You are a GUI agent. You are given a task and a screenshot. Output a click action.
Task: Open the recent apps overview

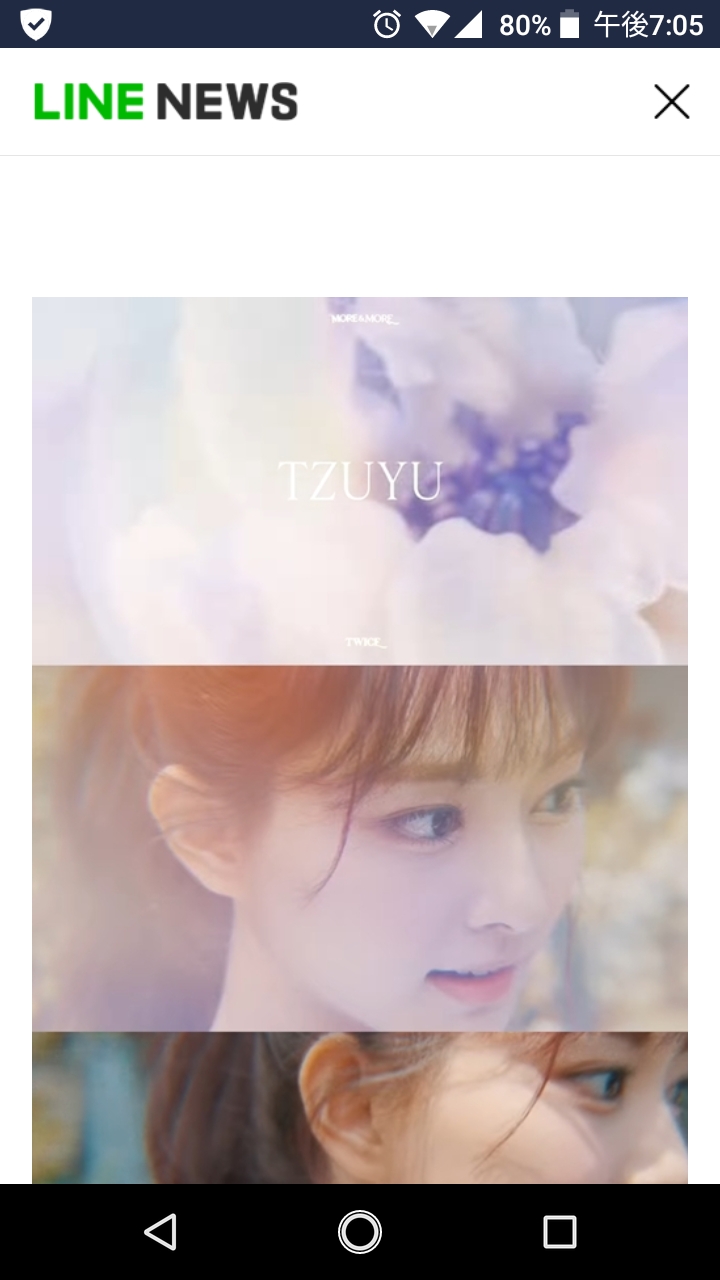click(x=559, y=1232)
